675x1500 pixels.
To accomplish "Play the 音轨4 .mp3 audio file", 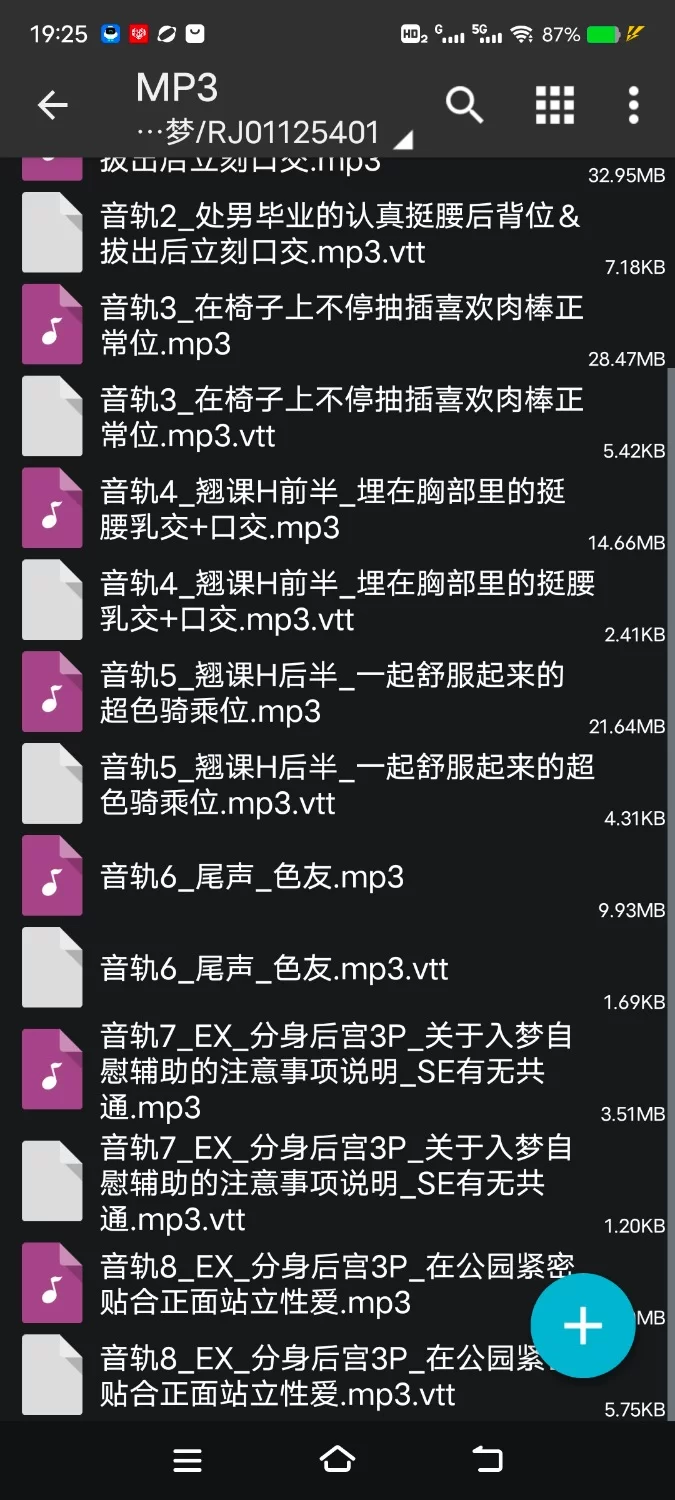I will tap(340, 510).
